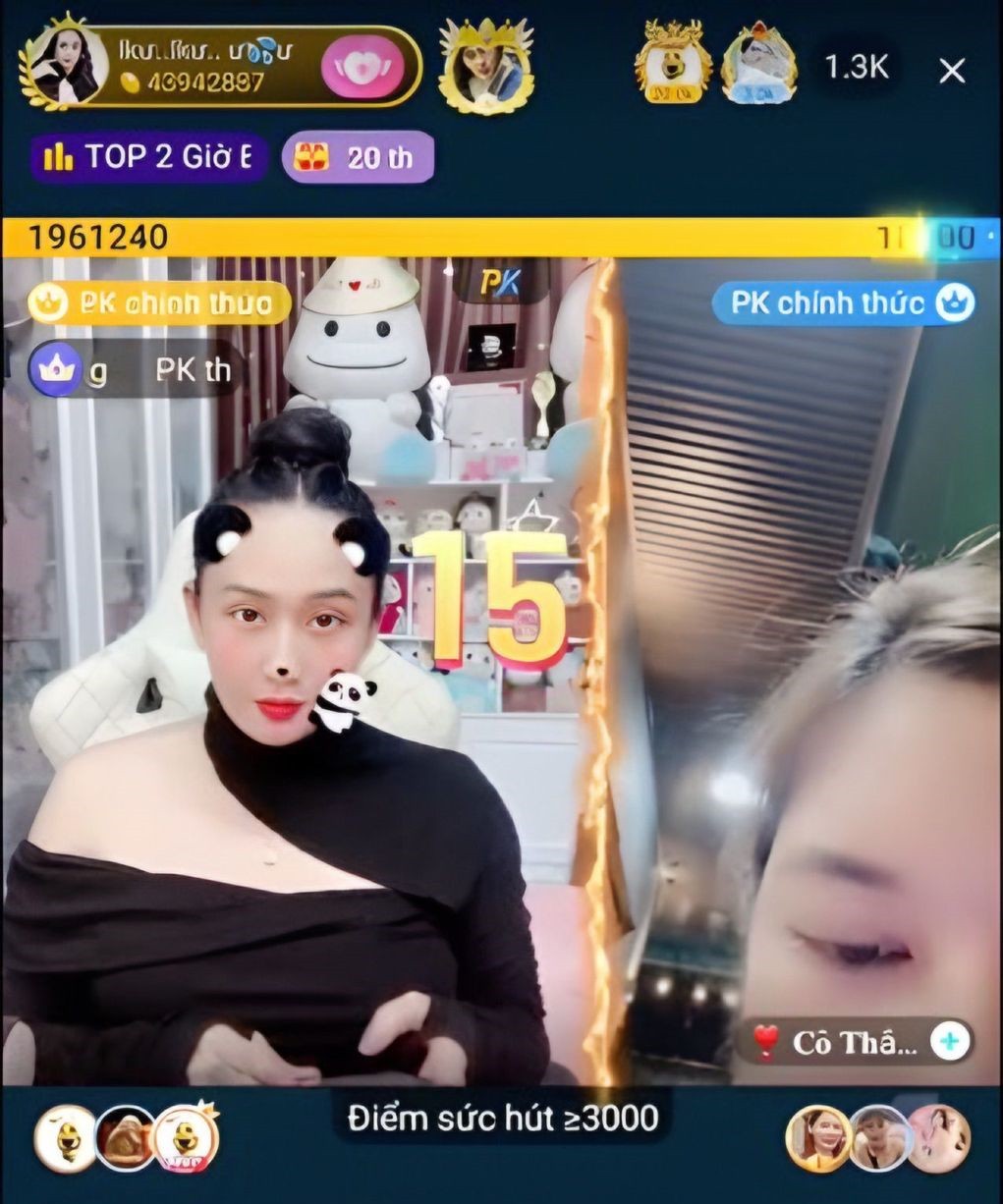This screenshot has height=1204, width=1003.
Task: Open the PK chính thức badge on the right
Action: 843,303
